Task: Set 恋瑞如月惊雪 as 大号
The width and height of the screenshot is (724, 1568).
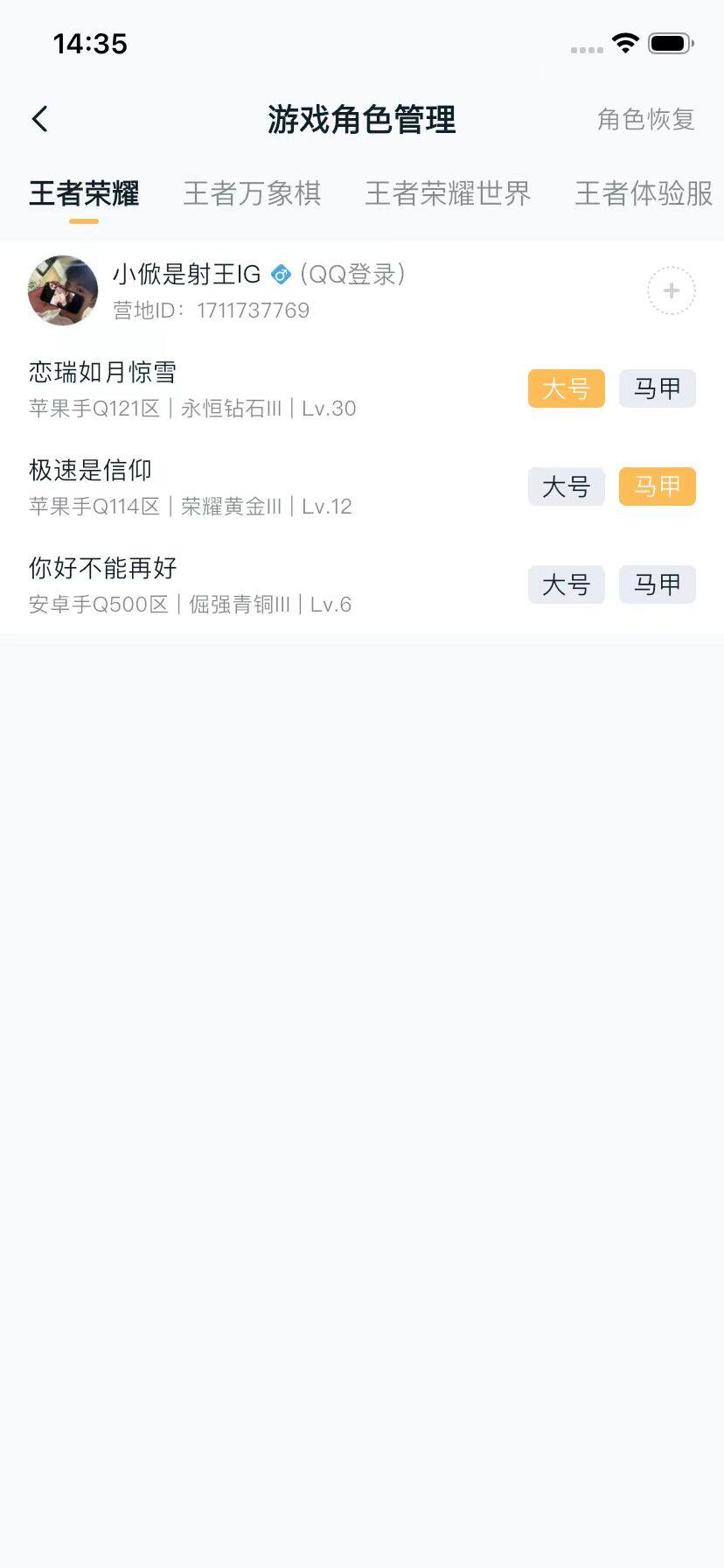Action: click(x=566, y=388)
